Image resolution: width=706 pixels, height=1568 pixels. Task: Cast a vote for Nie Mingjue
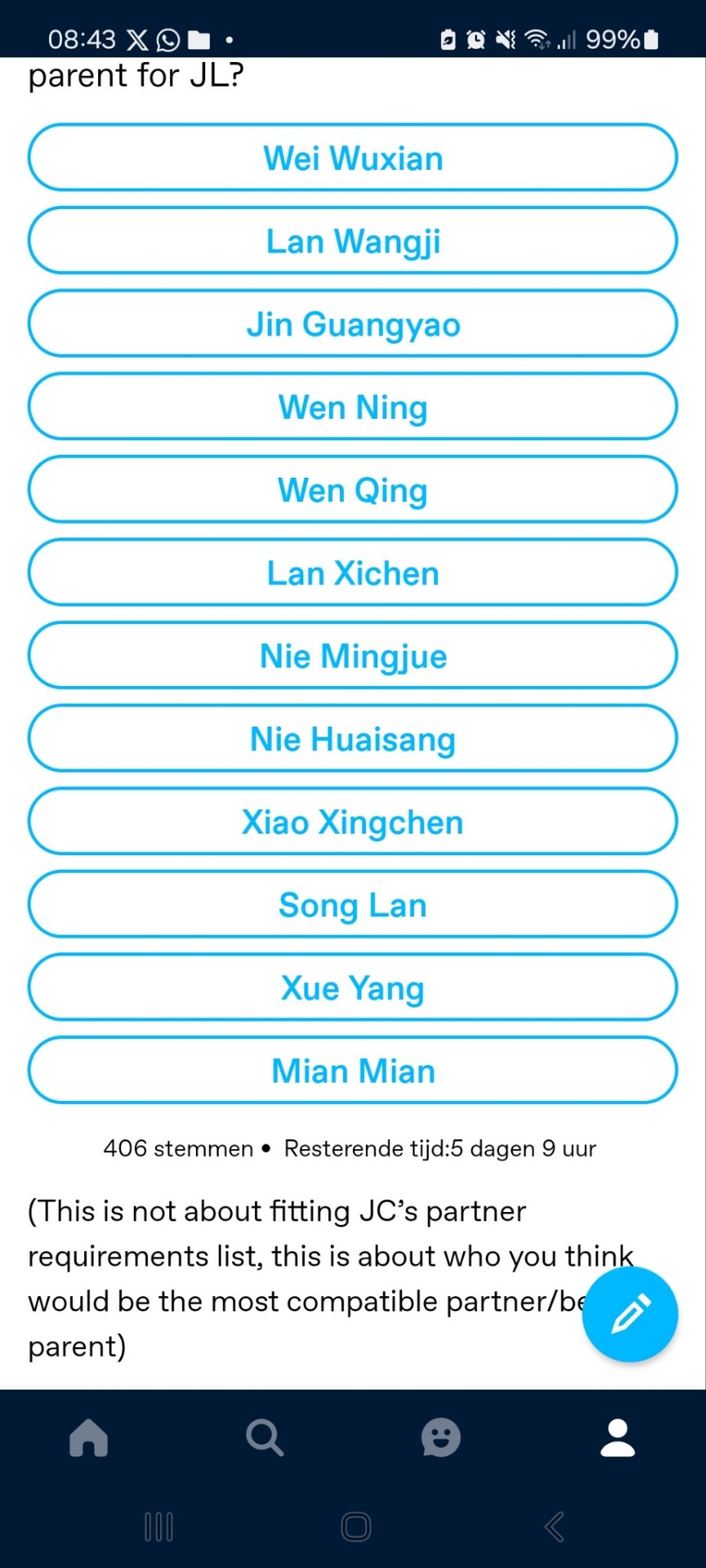[353, 656]
